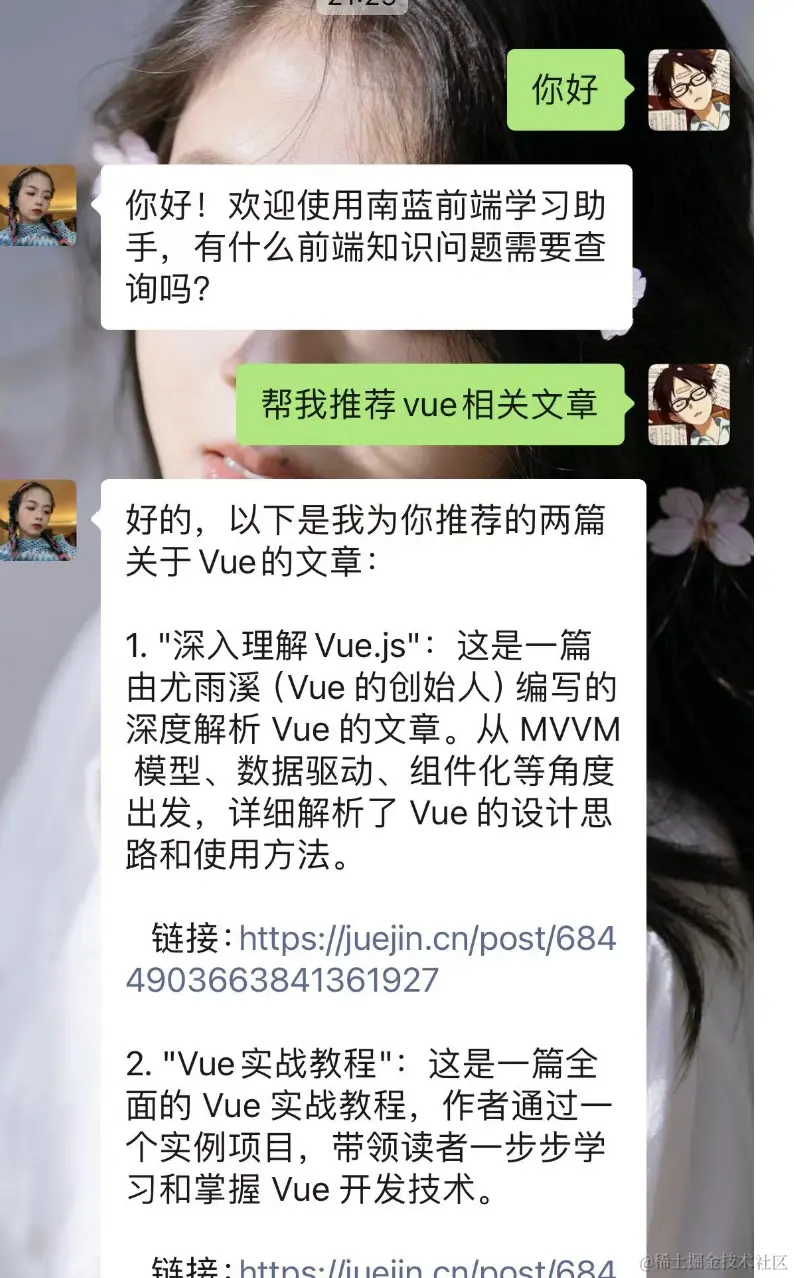This screenshot has height=1278, width=794.
Task: Open the juejin link under Vue实战教程
Action: pos(427,1267)
